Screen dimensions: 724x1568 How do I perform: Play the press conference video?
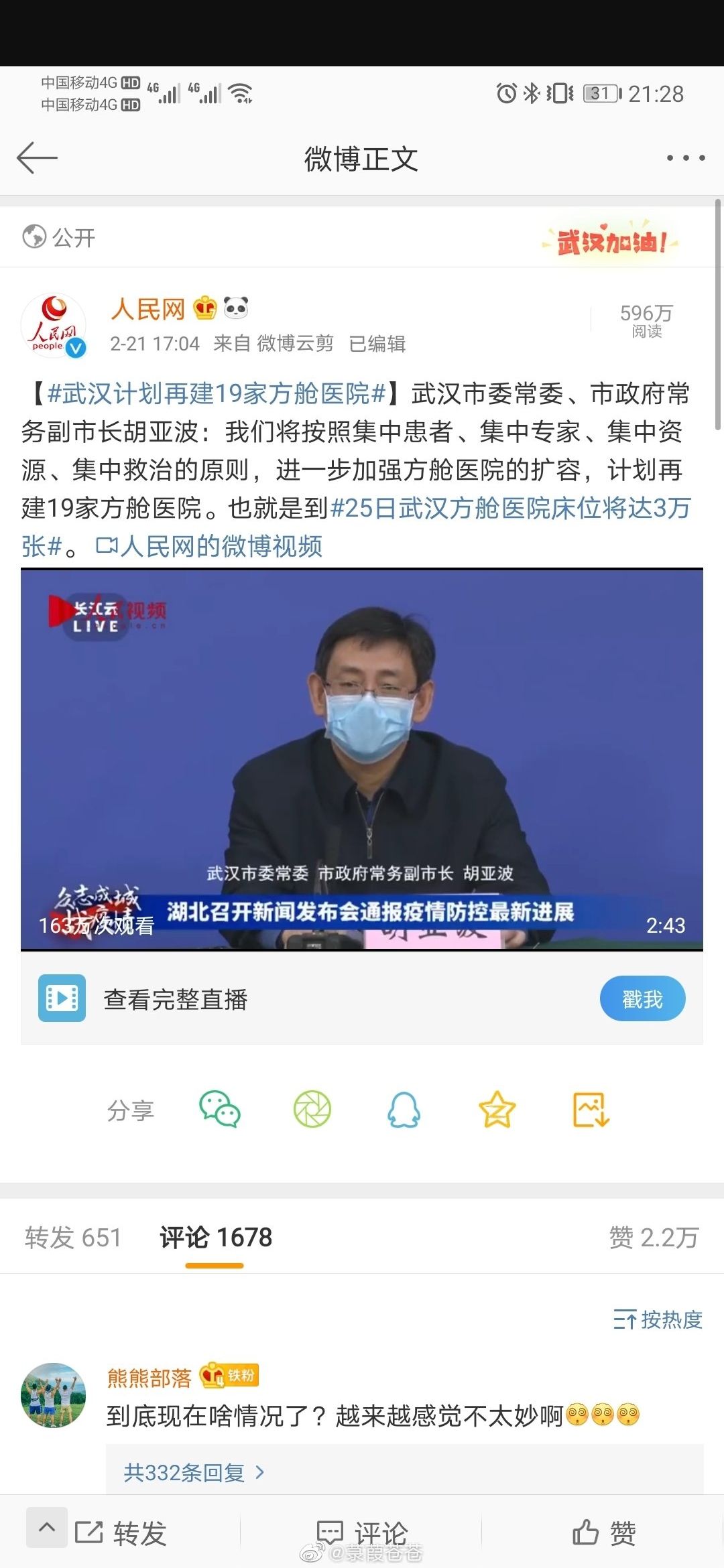pyautogui.click(x=362, y=759)
